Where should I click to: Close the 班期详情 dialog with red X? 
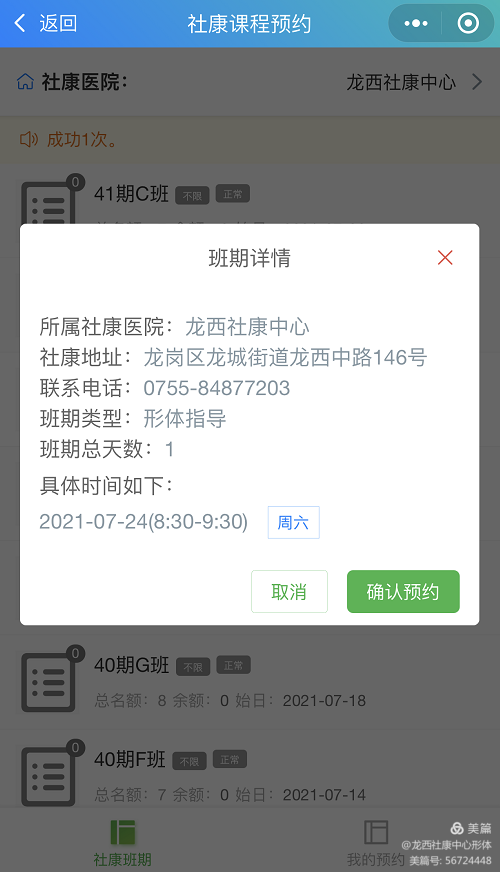[445, 257]
